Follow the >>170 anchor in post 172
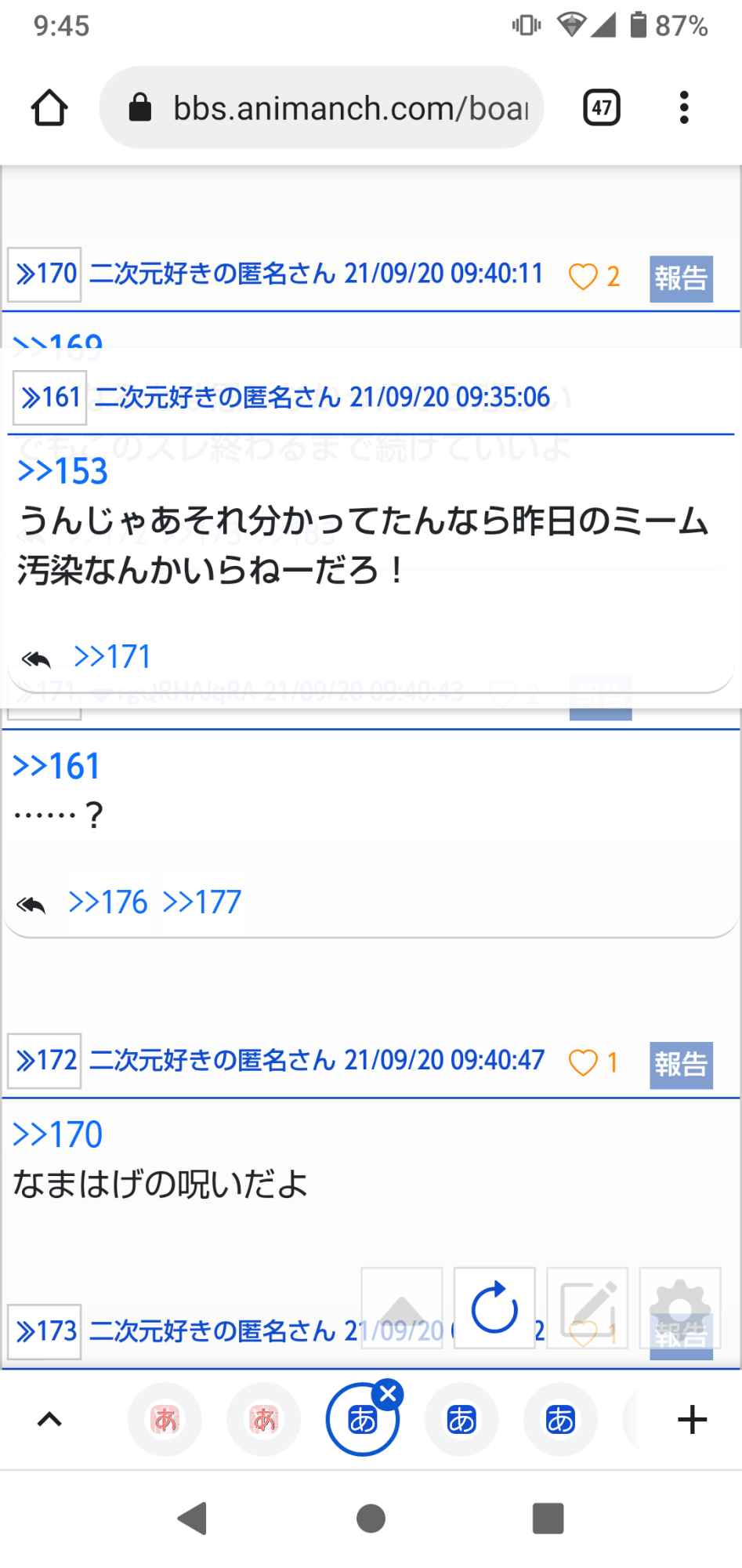The height and width of the screenshot is (1568, 742). 58,1134
